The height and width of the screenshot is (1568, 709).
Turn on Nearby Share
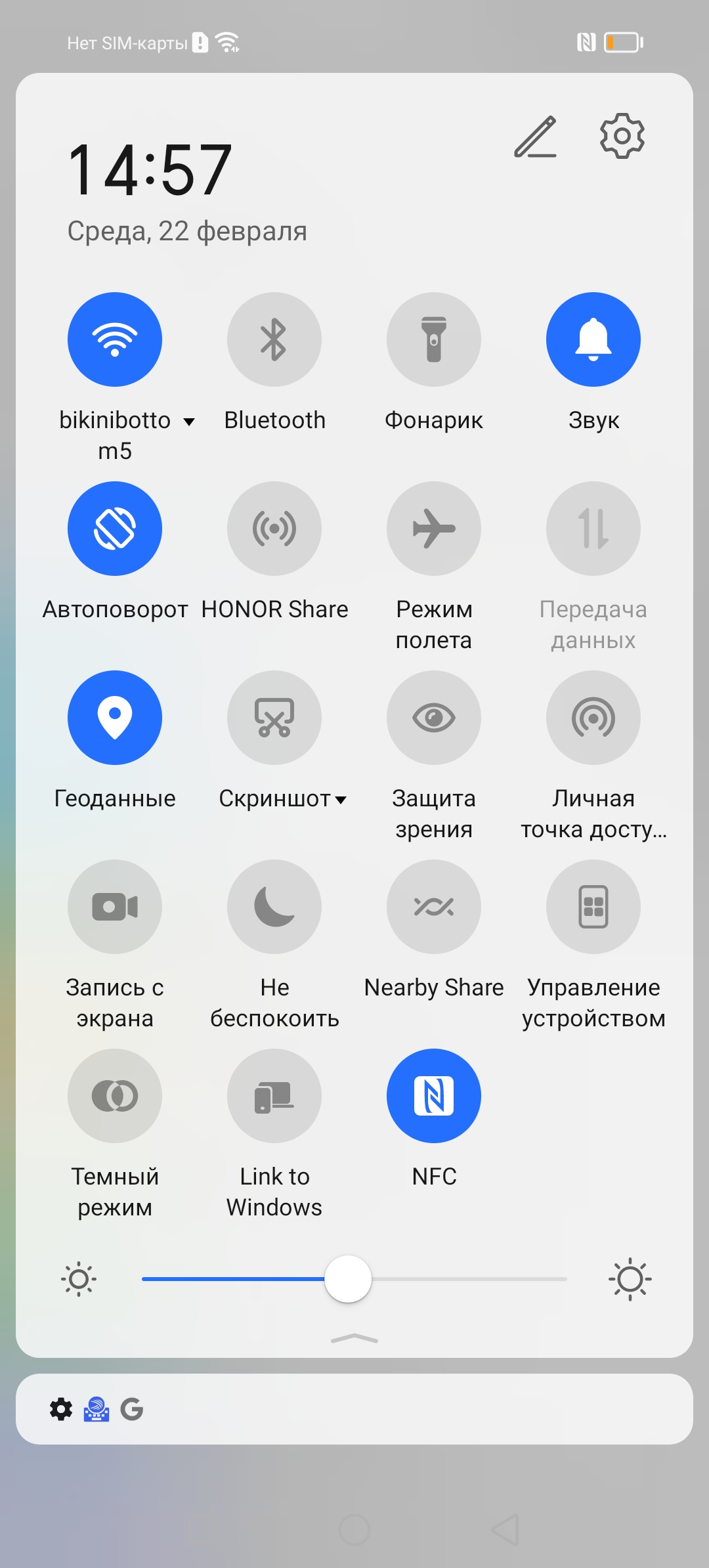(434, 907)
